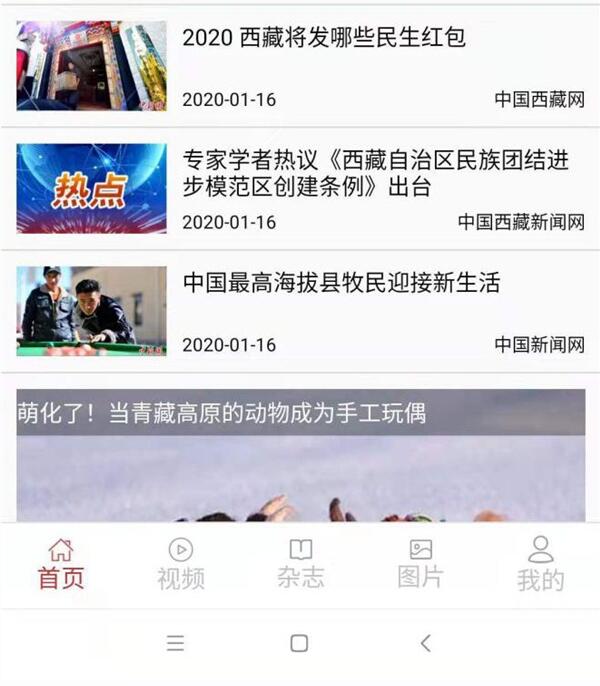Open article 专家学者热议《西藏自治区民族团结进步模范区创建条例》出台
The image size is (600, 686).
click(x=375, y=174)
